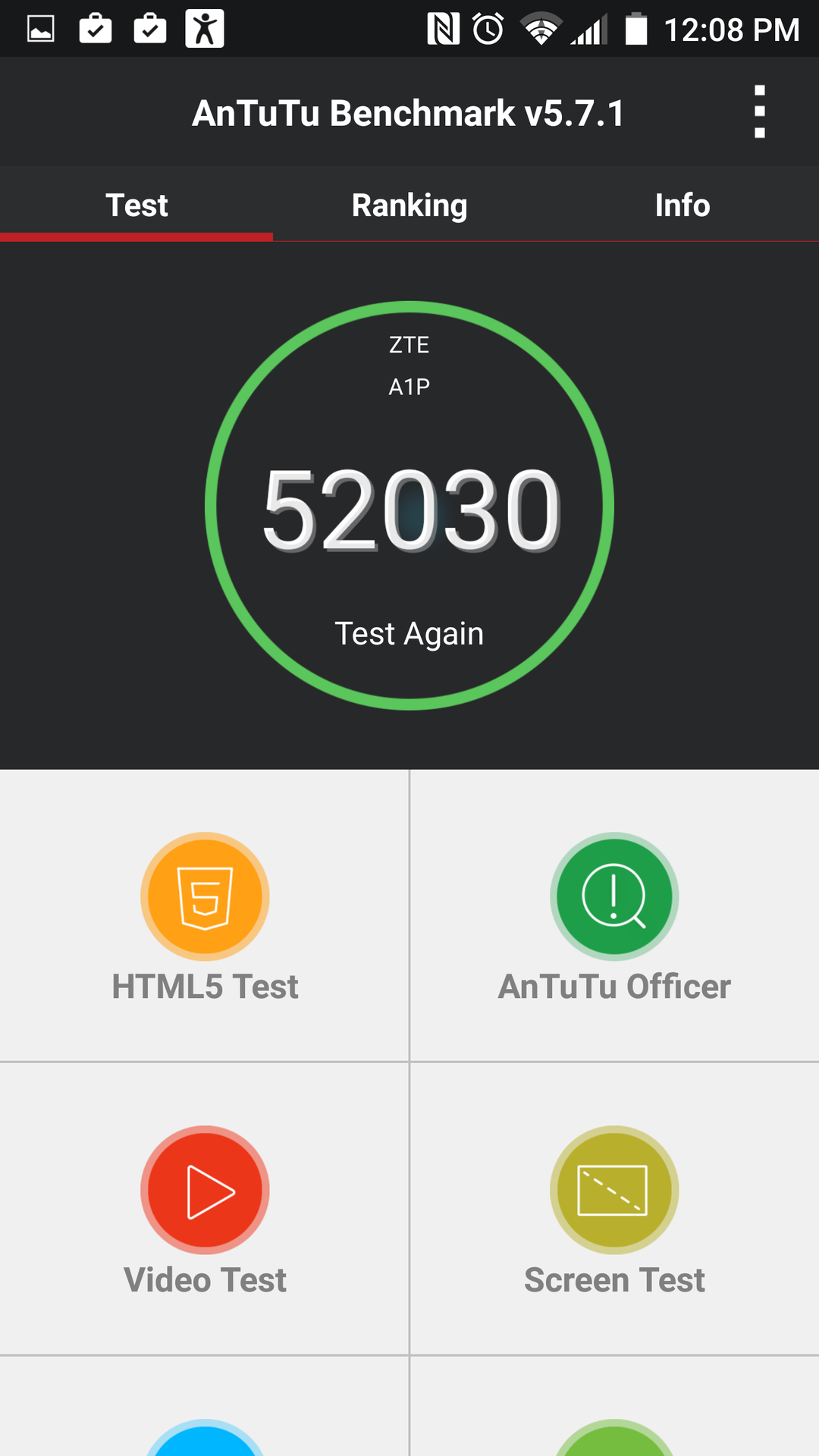Select the Test tab
The height and width of the screenshot is (1456, 819).
pos(136,206)
